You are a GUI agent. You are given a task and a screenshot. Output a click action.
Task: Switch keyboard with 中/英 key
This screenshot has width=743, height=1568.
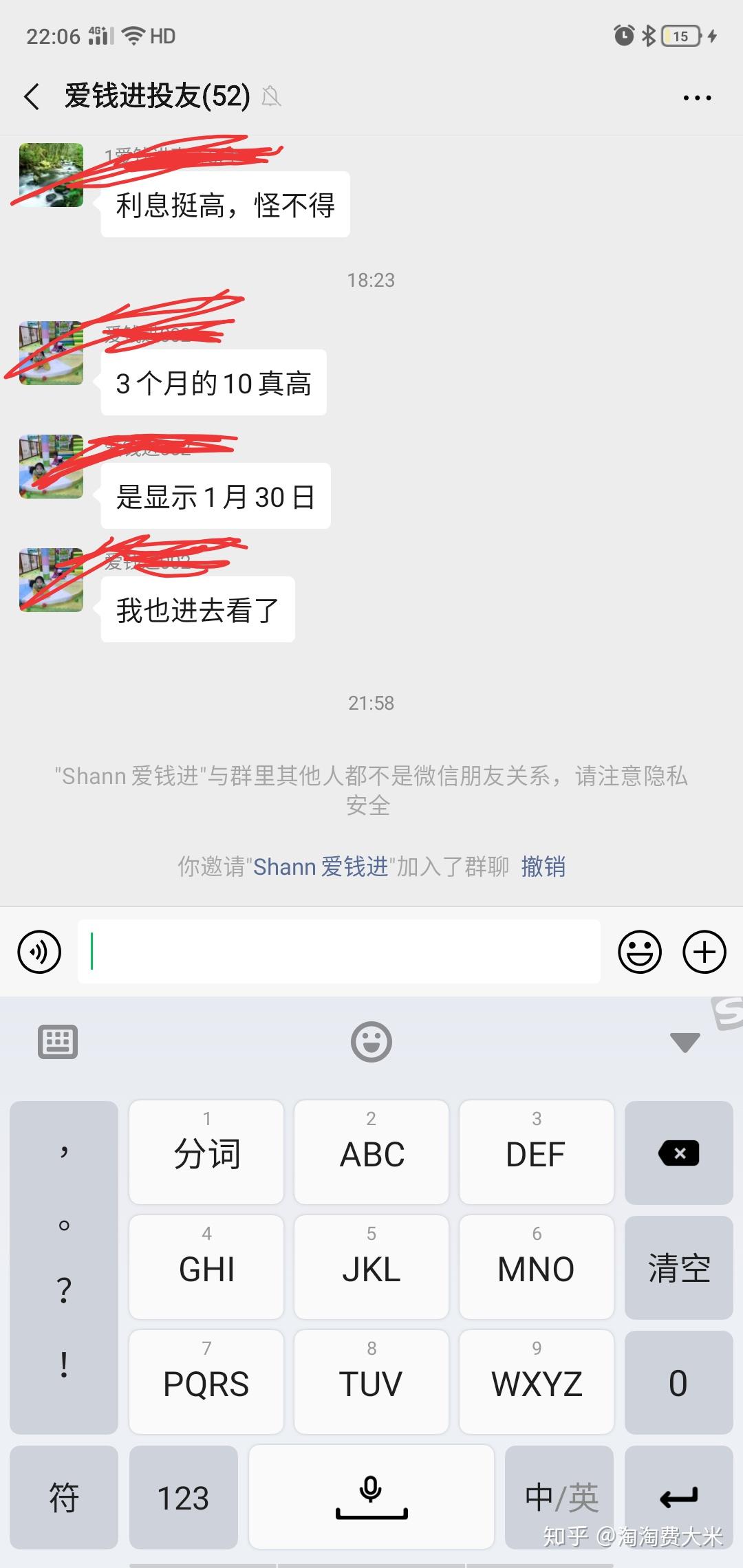click(x=560, y=1497)
